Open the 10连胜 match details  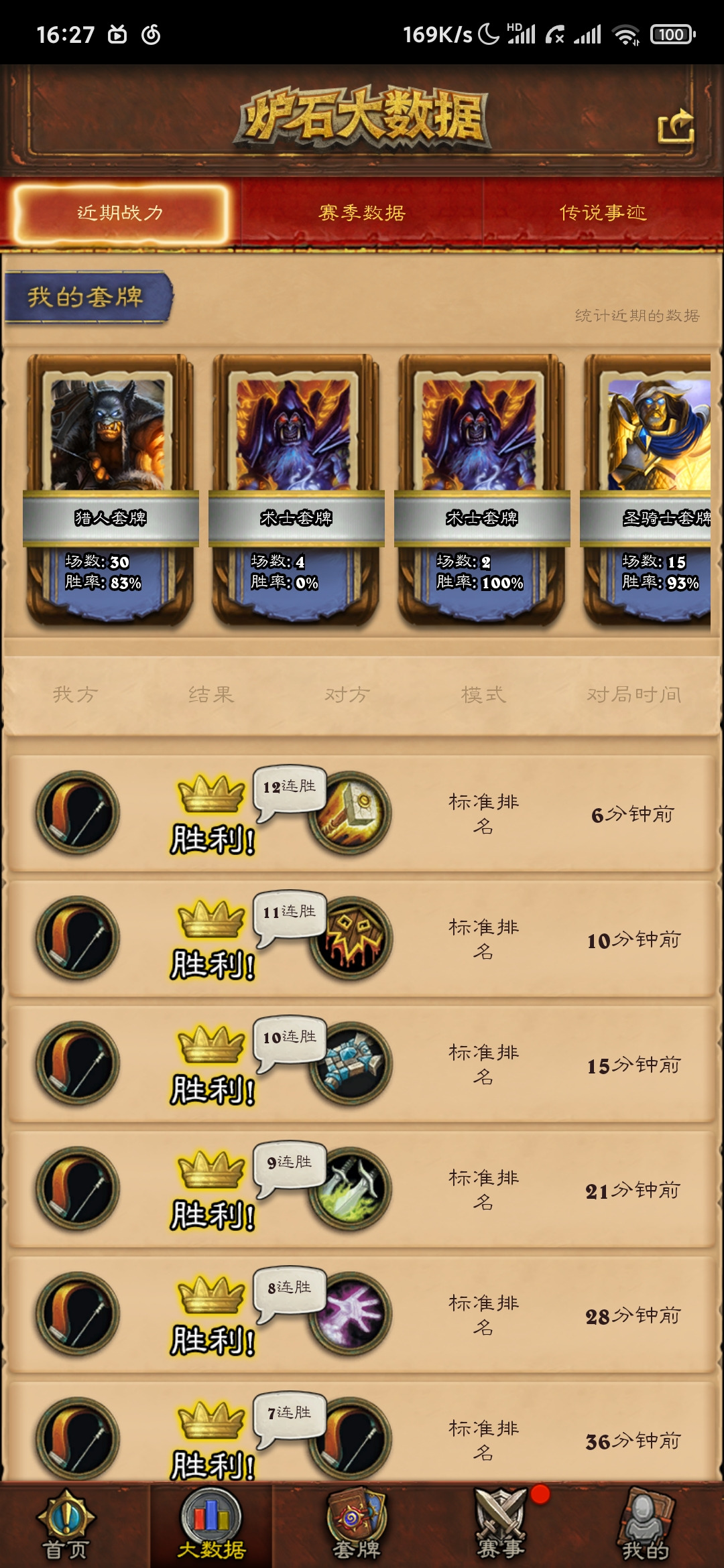[362, 1064]
